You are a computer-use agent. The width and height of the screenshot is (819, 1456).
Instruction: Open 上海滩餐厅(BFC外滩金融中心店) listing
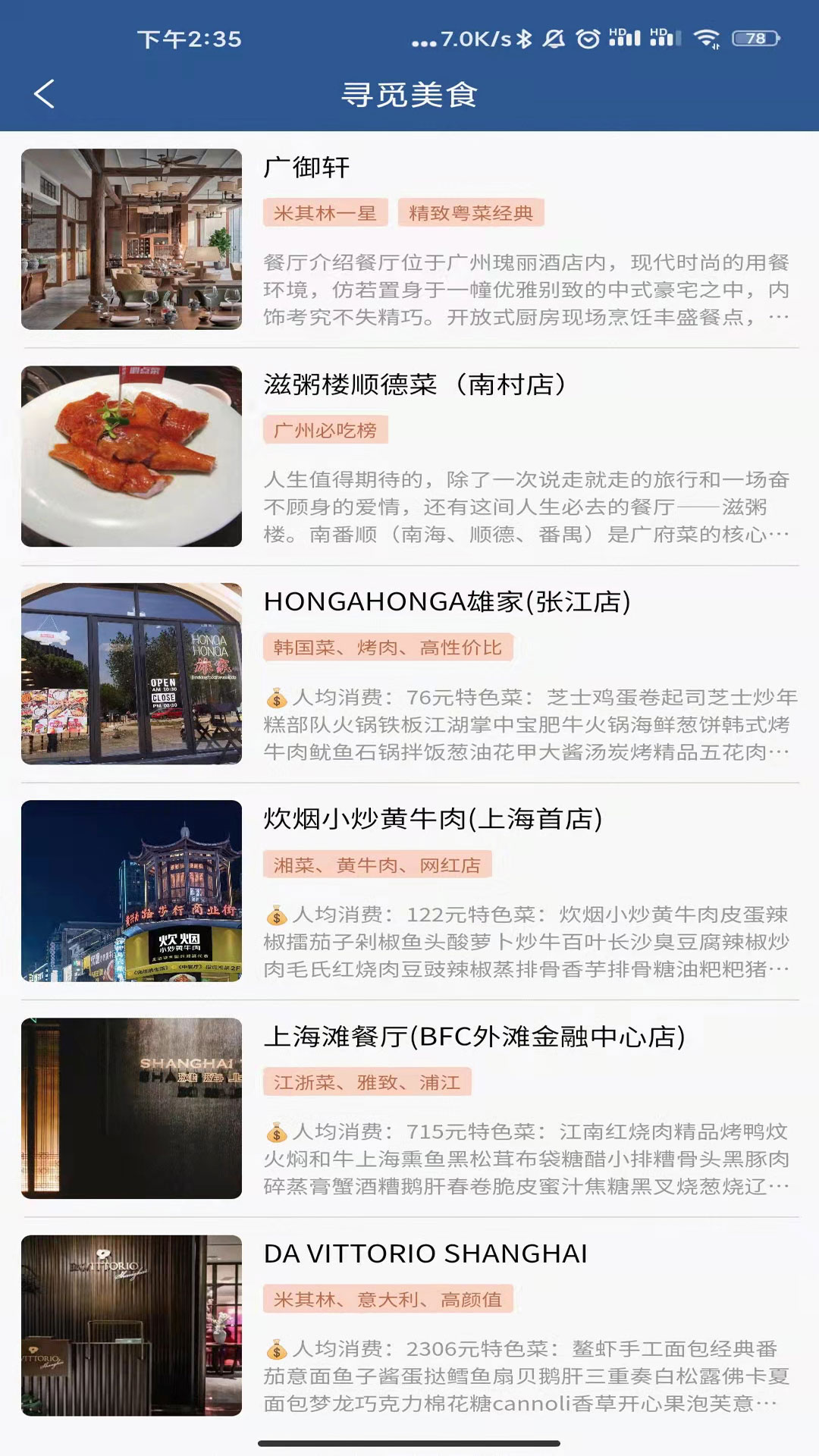tap(409, 1108)
